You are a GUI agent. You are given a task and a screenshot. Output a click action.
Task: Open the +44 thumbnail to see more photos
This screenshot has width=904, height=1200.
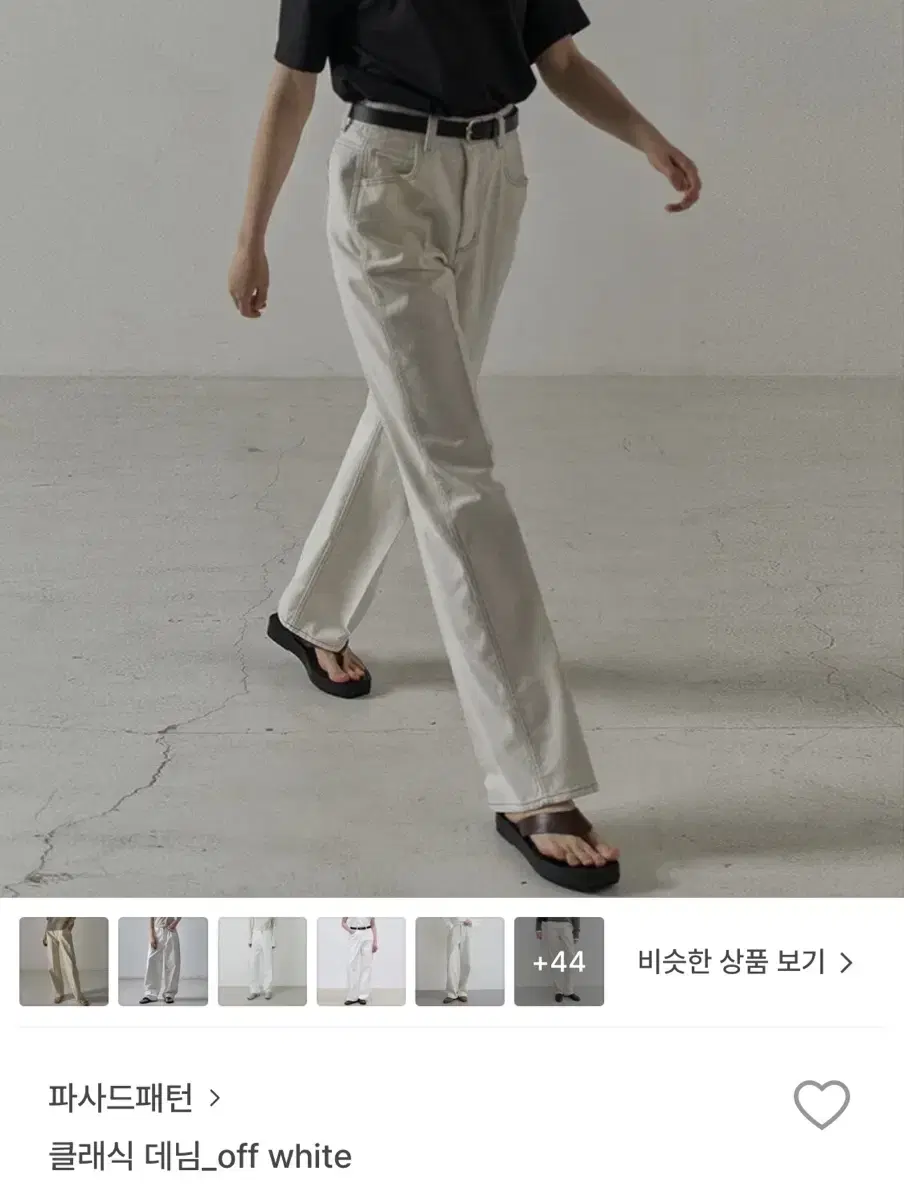pos(558,958)
